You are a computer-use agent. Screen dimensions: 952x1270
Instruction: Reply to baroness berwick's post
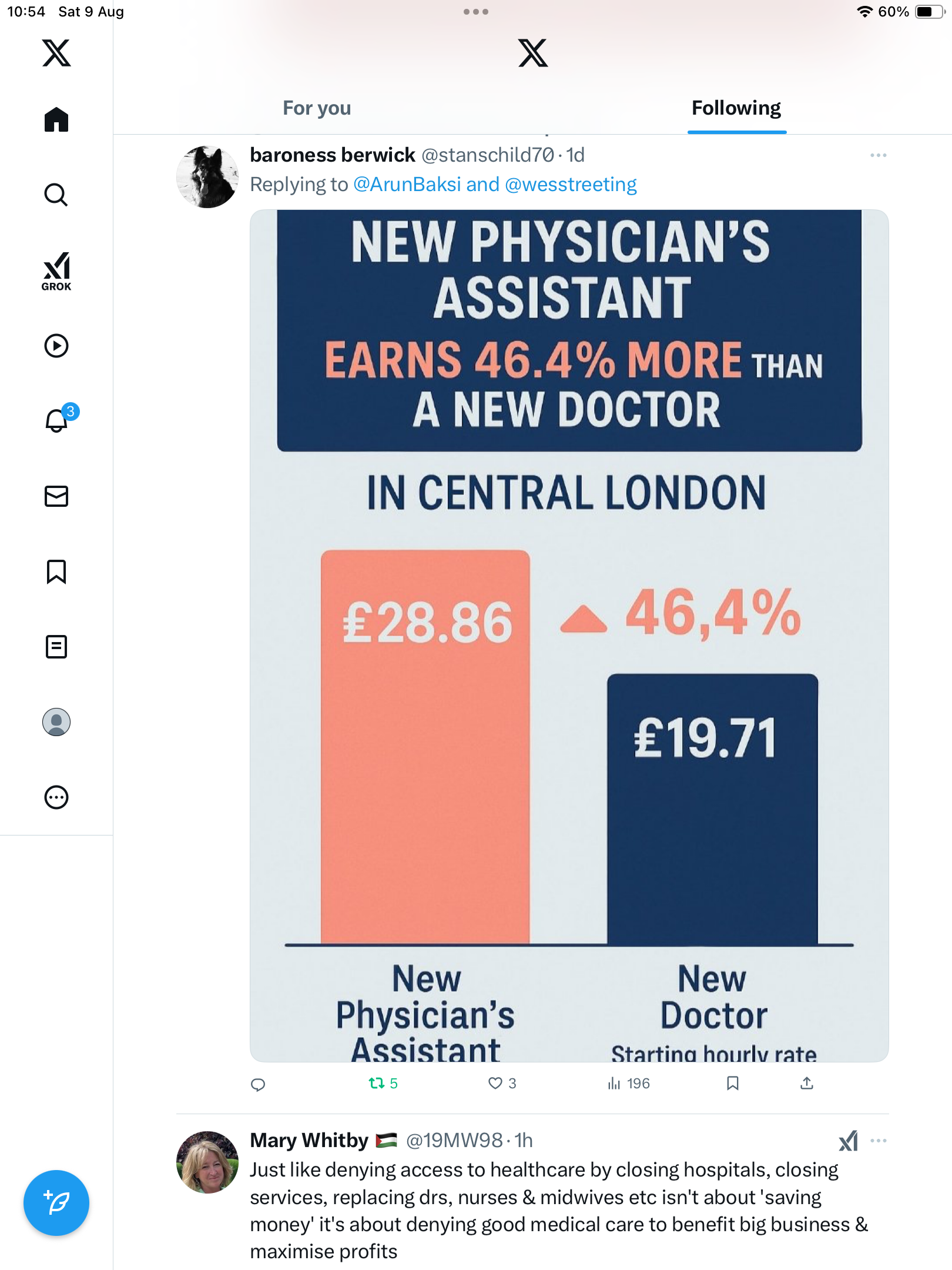click(x=258, y=1084)
